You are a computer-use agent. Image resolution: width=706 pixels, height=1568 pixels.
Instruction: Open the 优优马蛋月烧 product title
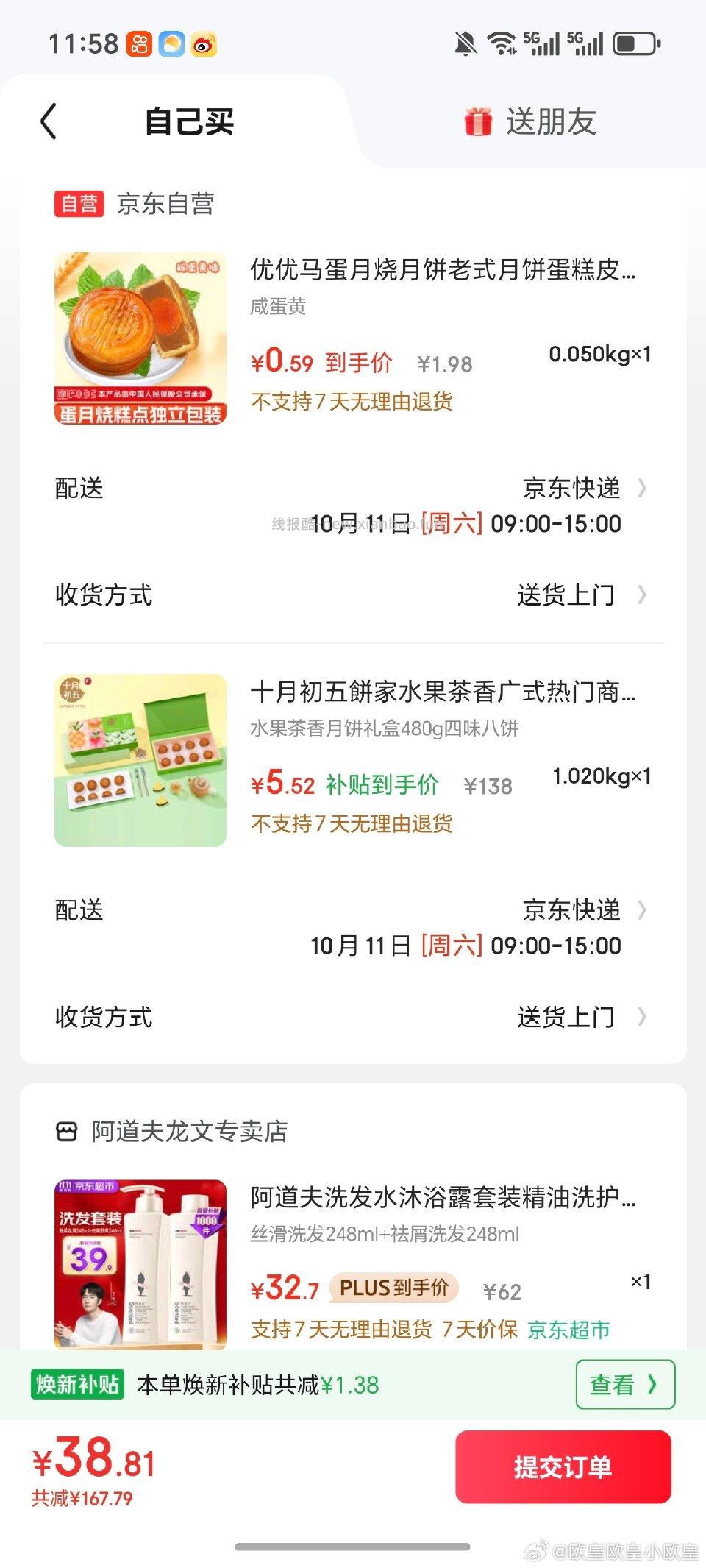click(x=441, y=272)
